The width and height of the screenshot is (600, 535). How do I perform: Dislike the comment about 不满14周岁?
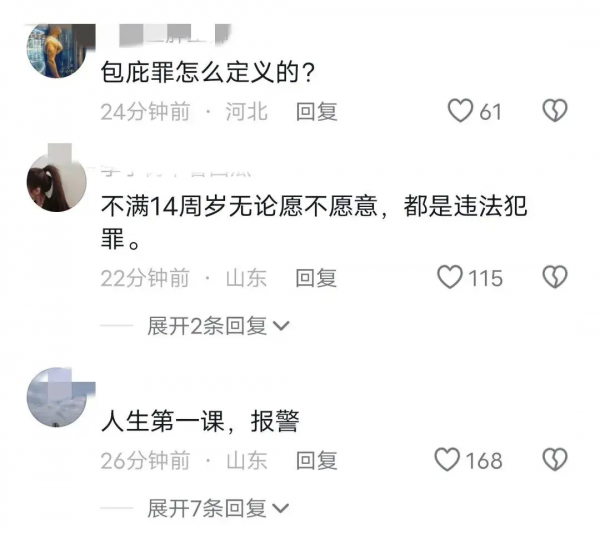click(x=554, y=277)
